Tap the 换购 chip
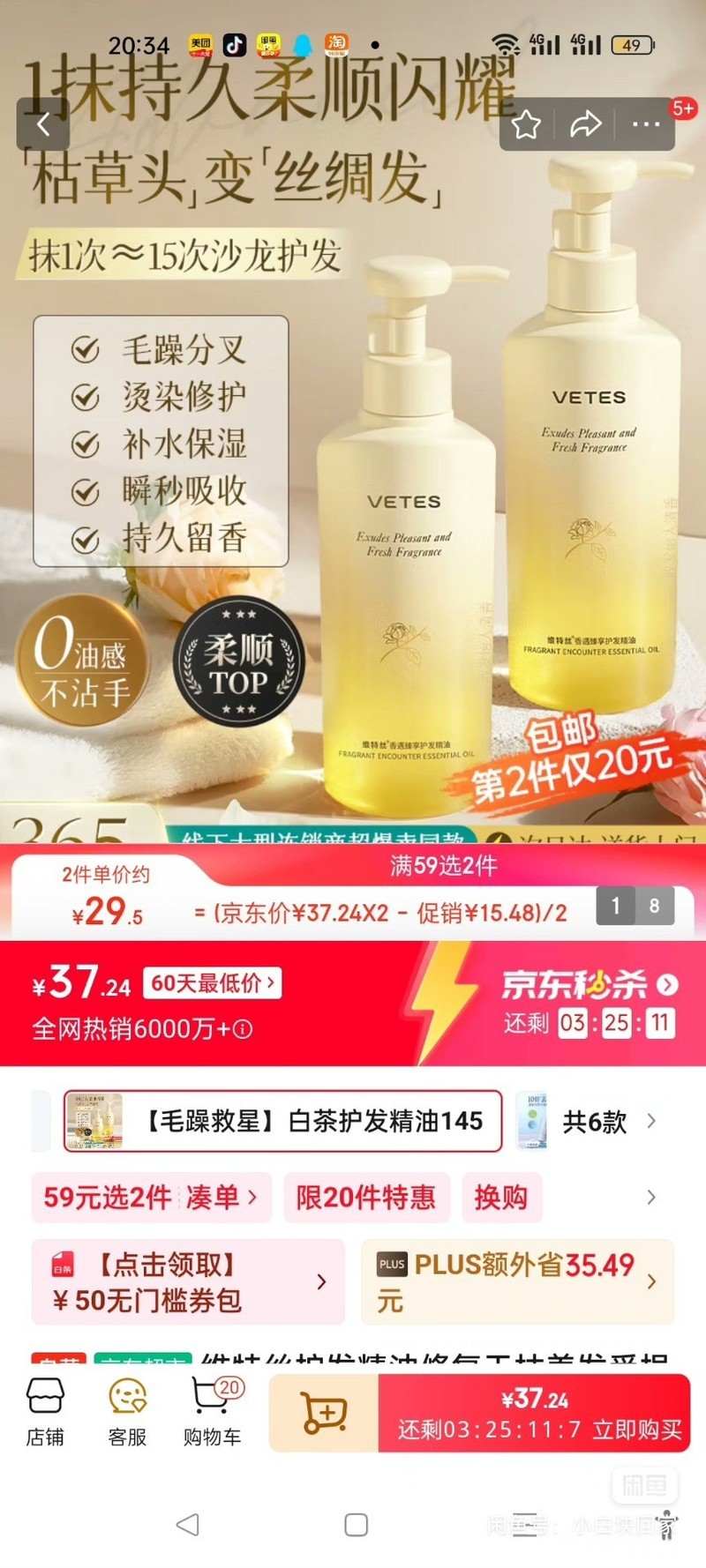 [501, 1197]
